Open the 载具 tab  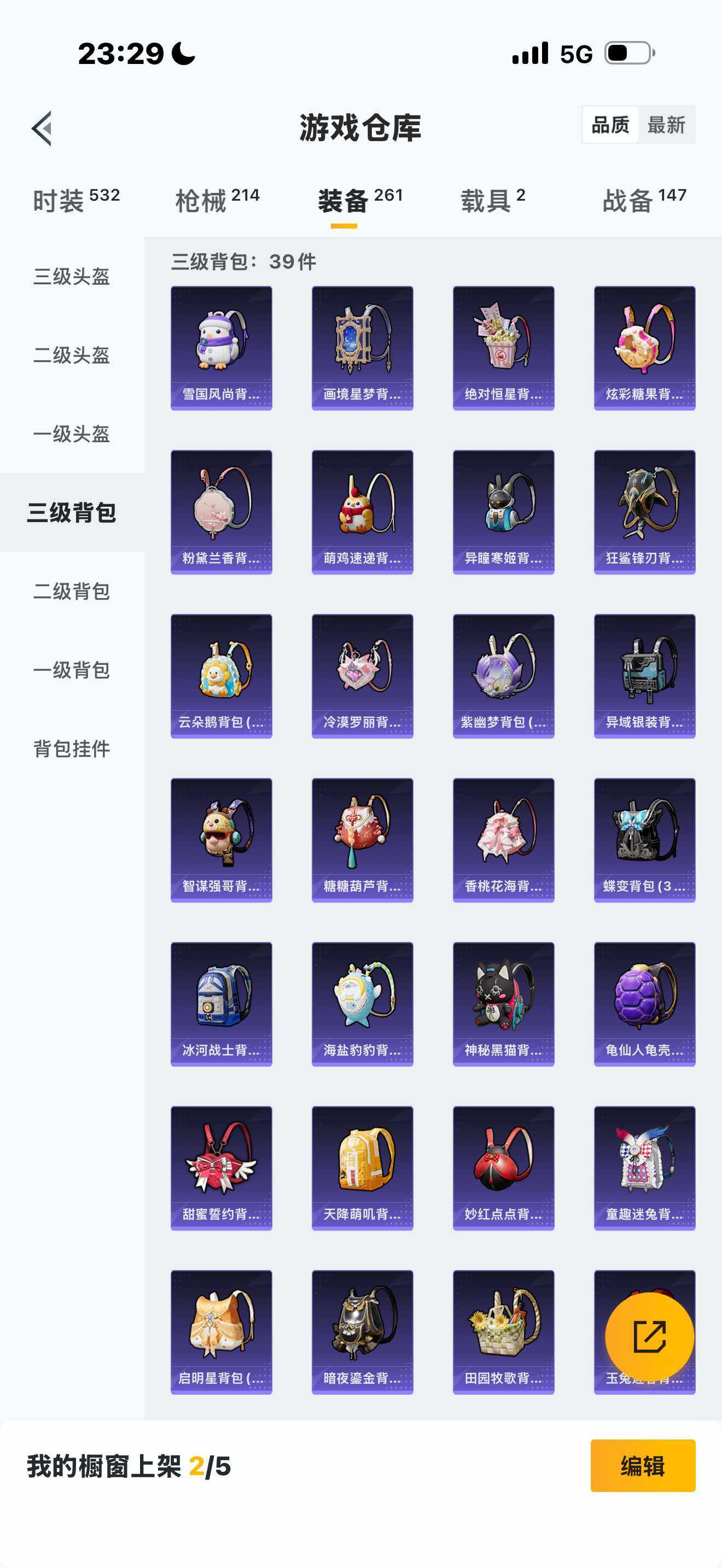(x=492, y=200)
